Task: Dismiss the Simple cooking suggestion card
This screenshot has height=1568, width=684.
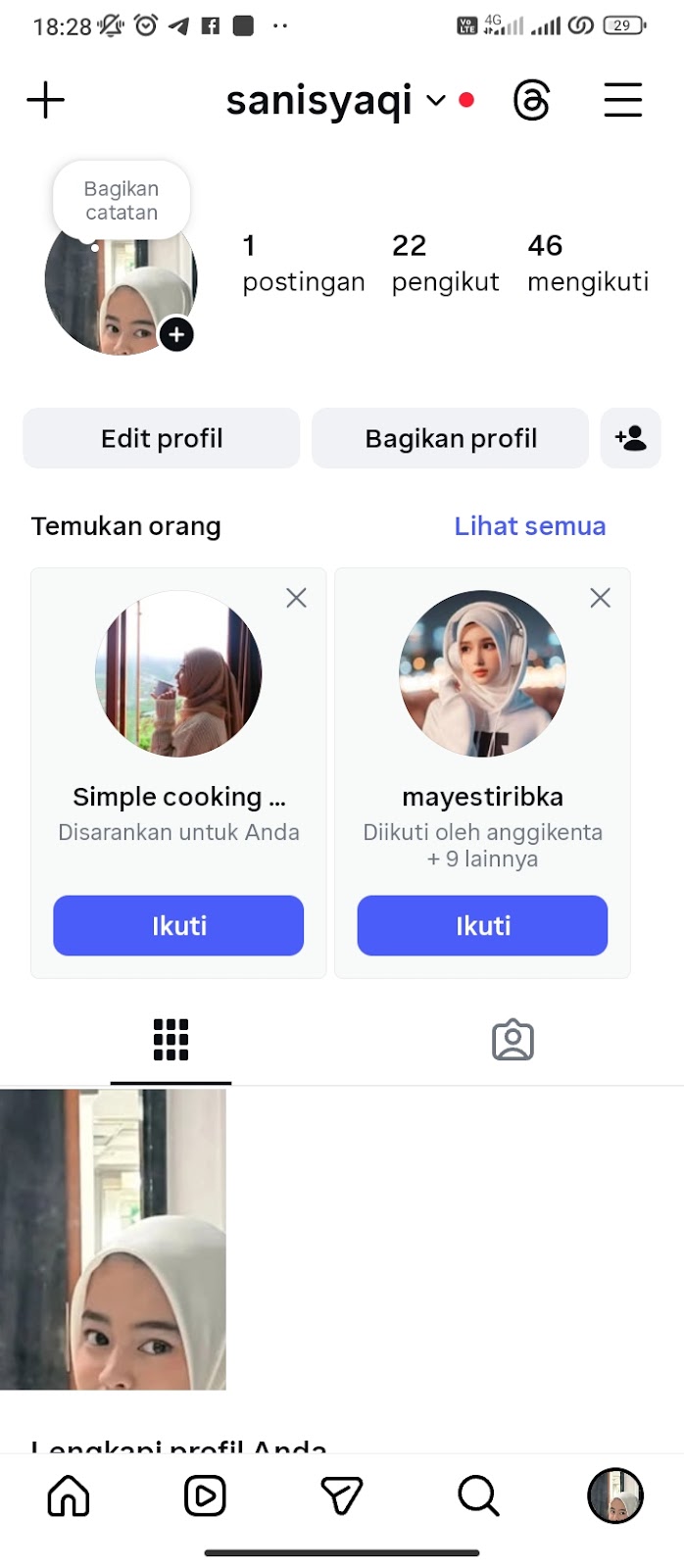Action: [296, 598]
